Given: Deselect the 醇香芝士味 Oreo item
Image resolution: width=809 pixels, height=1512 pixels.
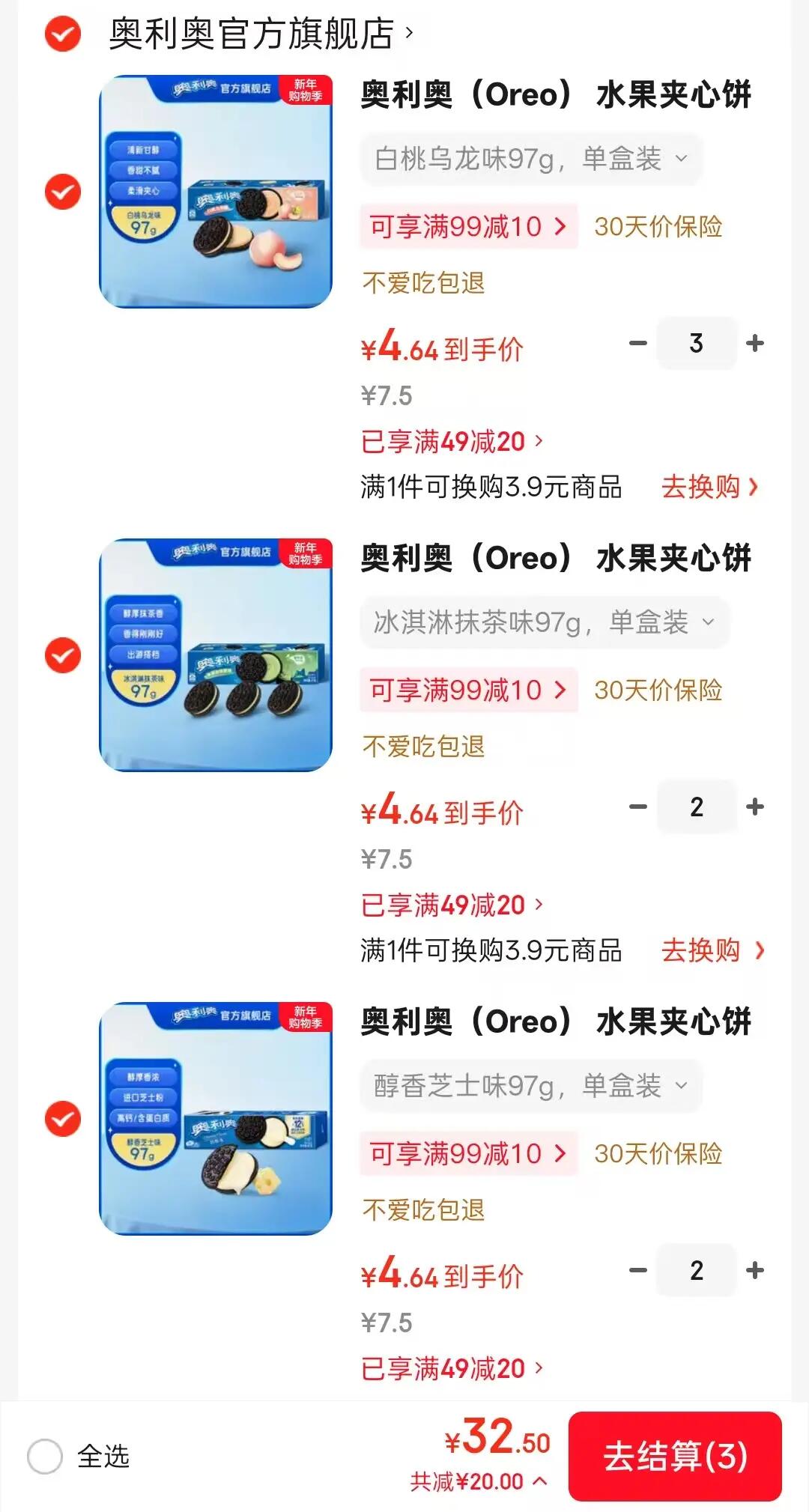Looking at the screenshot, I should 63,1119.
